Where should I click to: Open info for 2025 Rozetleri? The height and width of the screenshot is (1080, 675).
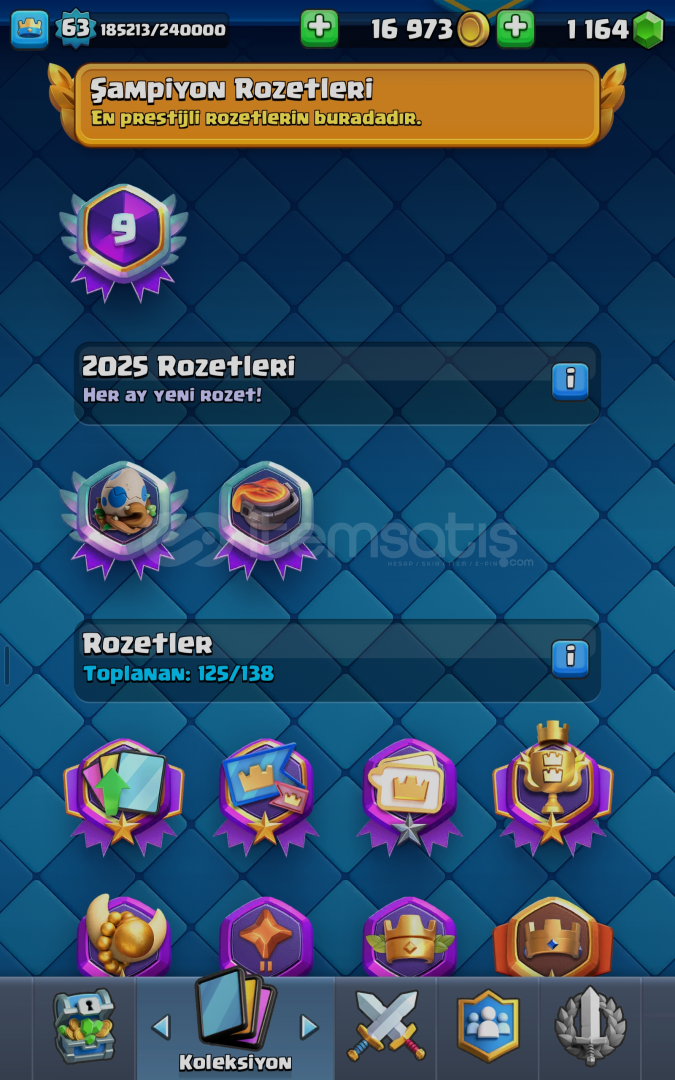click(570, 380)
